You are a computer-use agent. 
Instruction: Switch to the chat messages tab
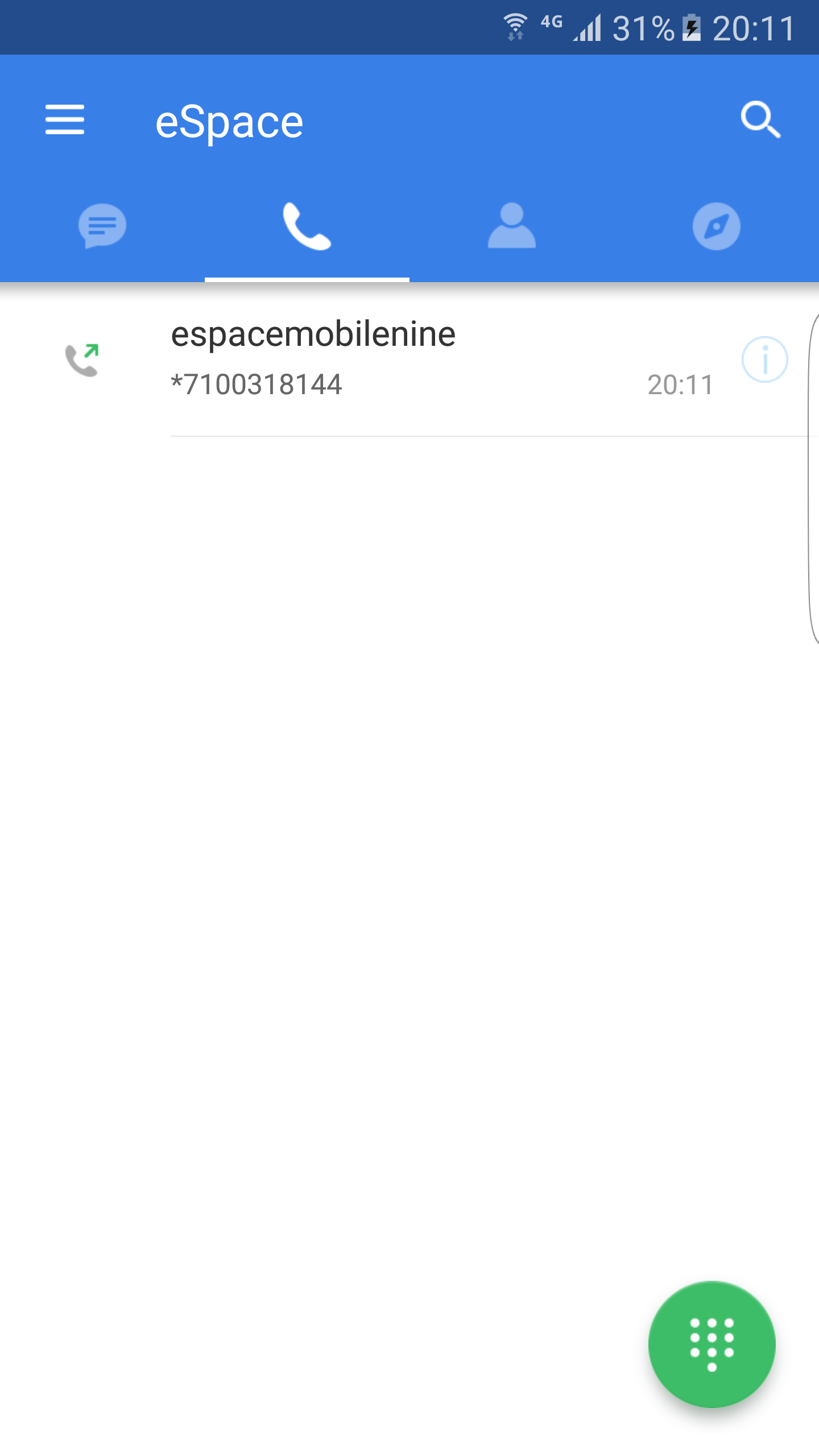102,225
